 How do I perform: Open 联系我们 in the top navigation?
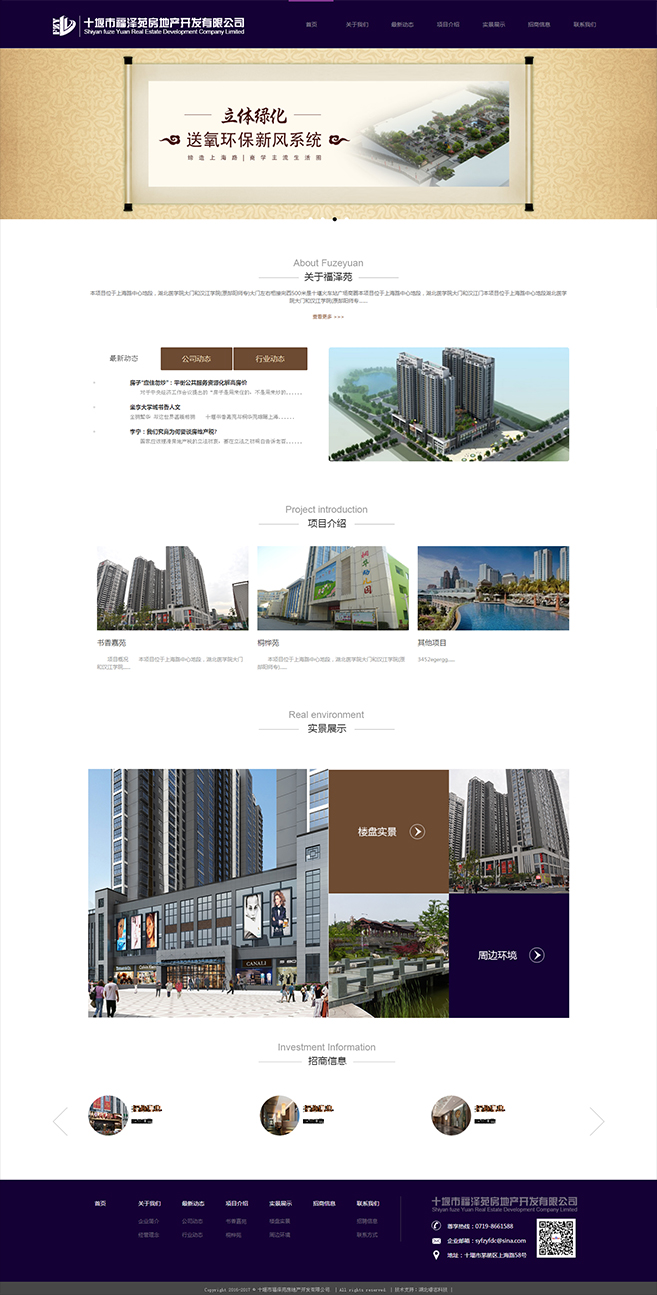[x=585, y=24]
